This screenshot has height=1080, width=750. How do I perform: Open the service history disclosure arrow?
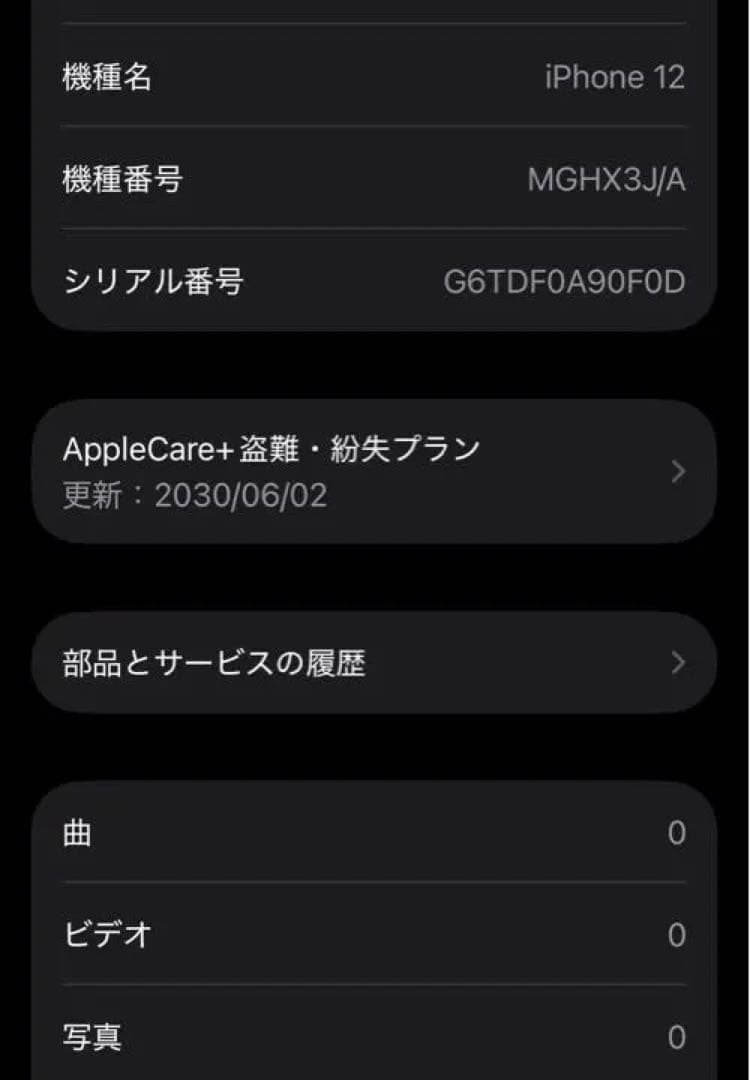tap(679, 661)
